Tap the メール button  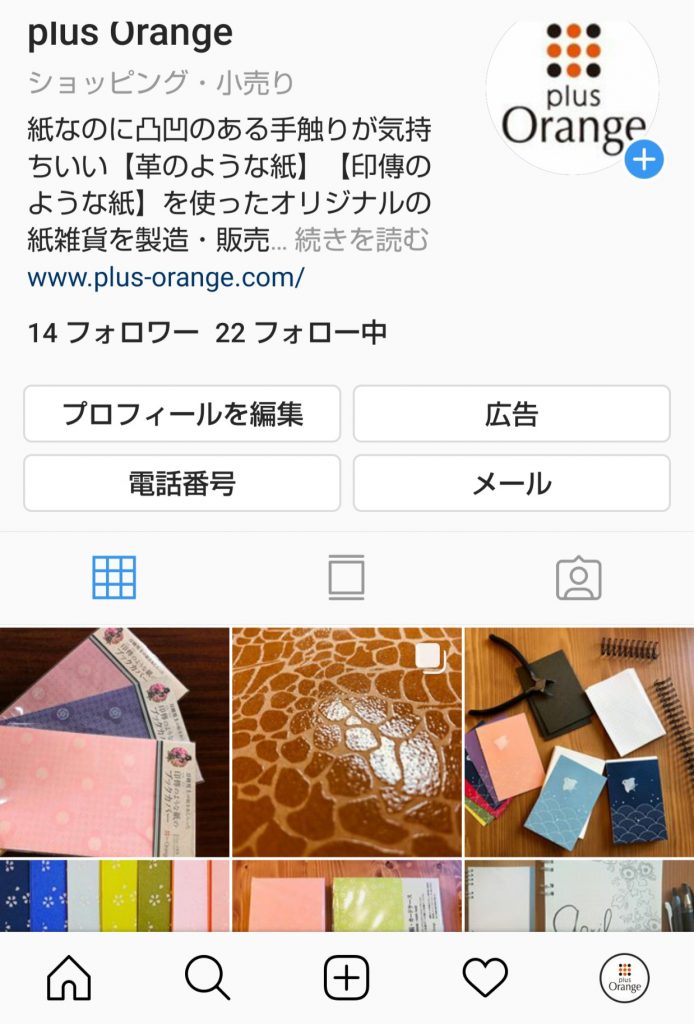tap(511, 483)
